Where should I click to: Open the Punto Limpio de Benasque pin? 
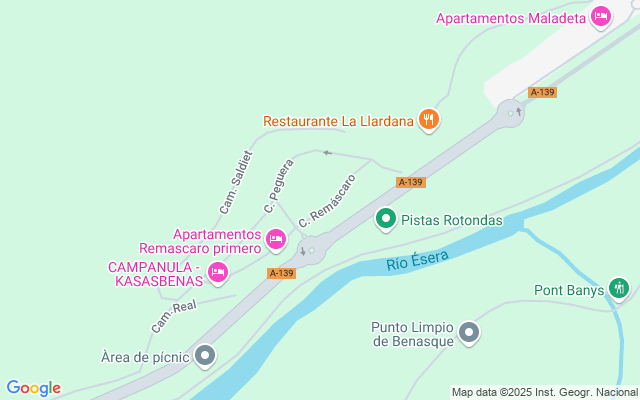click(x=468, y=333)
